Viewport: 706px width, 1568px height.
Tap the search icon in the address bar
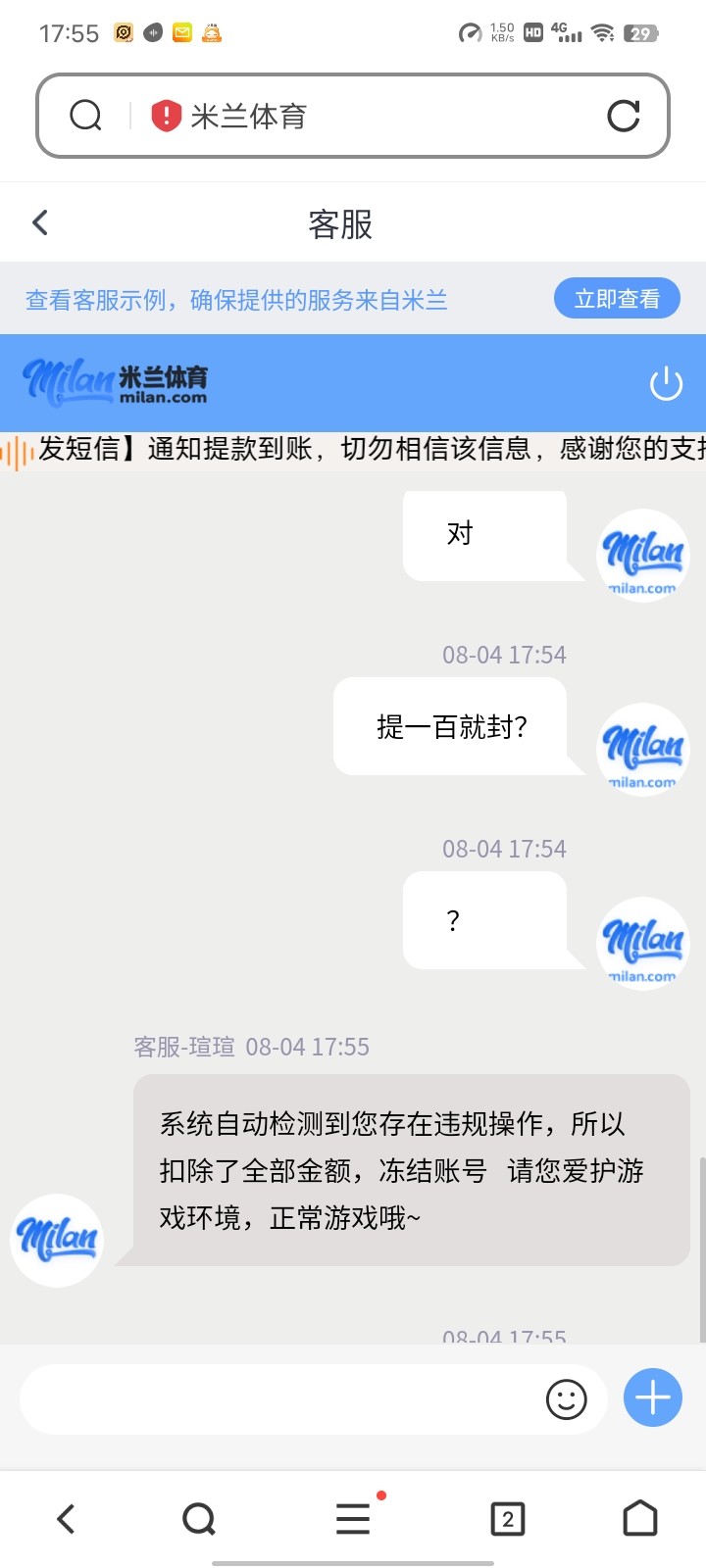point(86,116)
